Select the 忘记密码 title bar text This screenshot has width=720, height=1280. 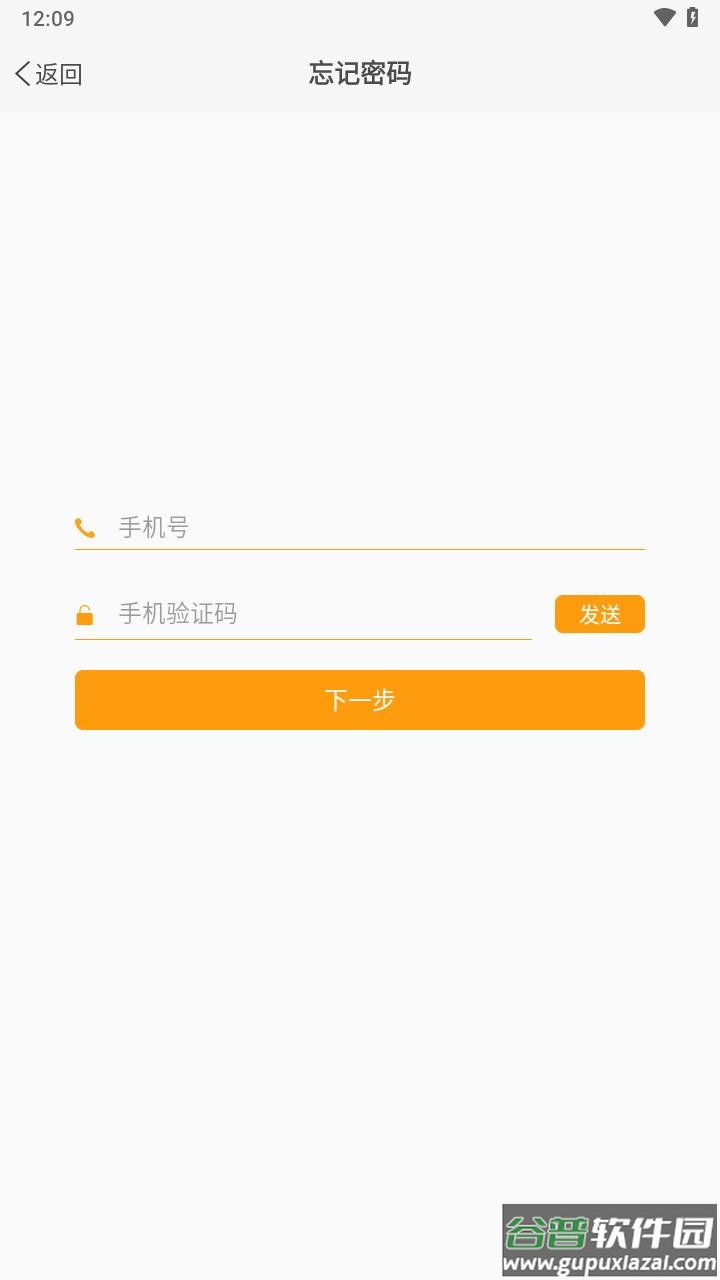360,74
